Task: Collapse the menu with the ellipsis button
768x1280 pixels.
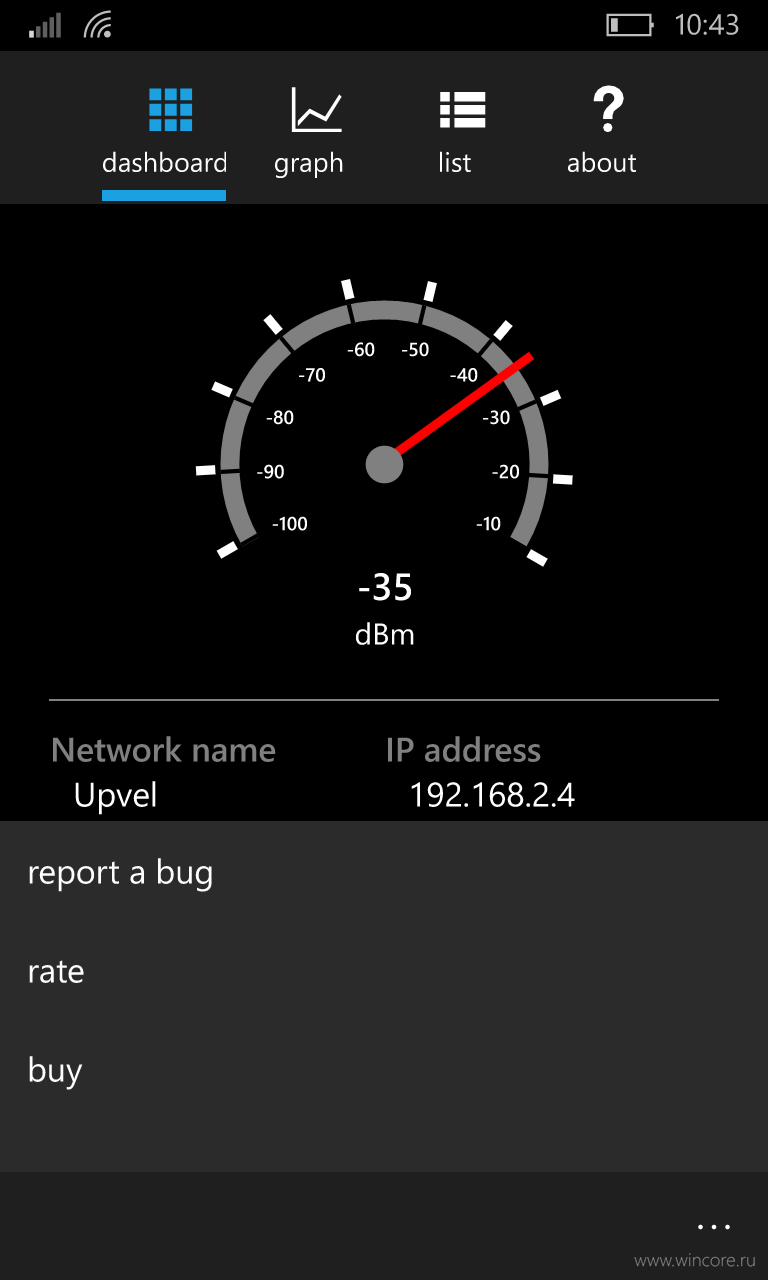Action: click(x=715, y=1226)
